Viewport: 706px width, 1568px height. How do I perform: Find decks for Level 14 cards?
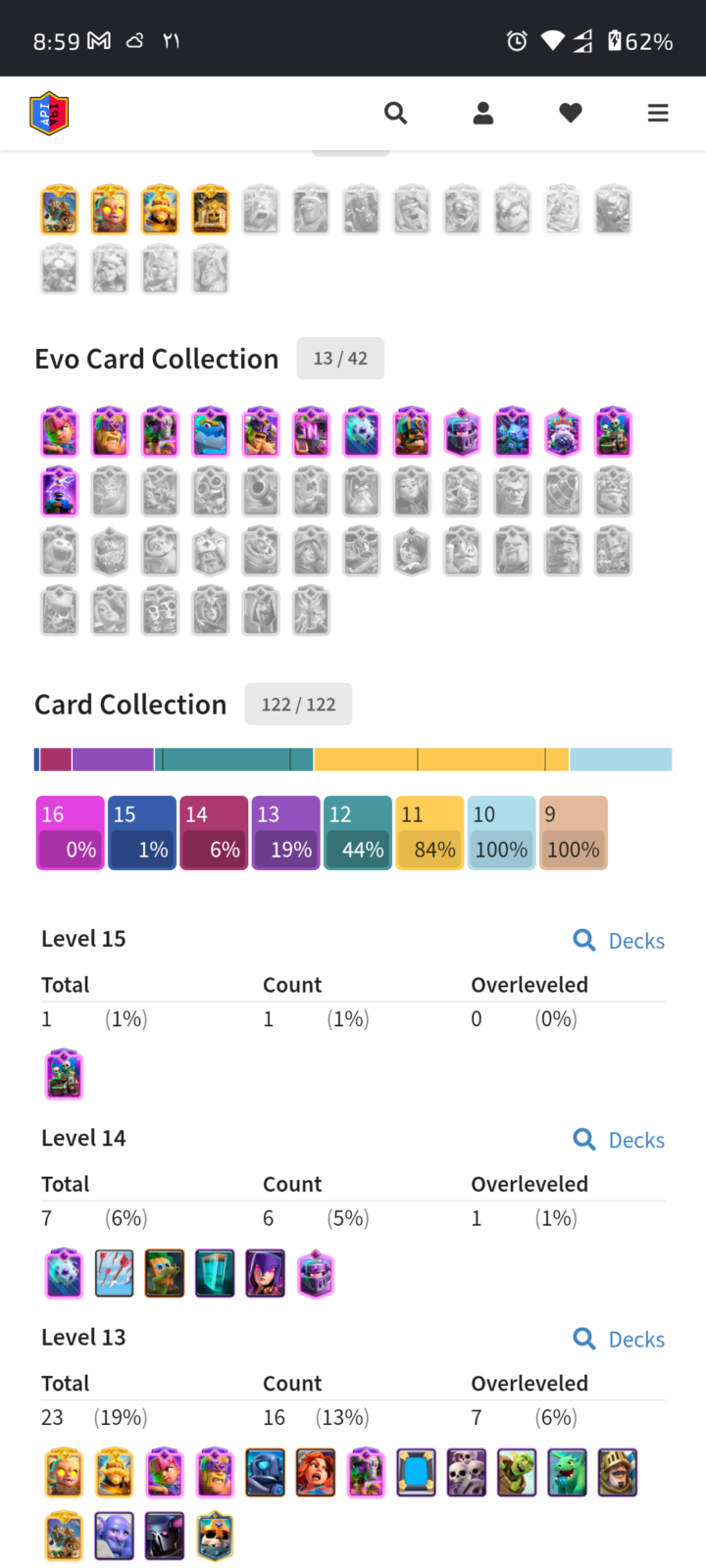click(x=619, y=1140)
